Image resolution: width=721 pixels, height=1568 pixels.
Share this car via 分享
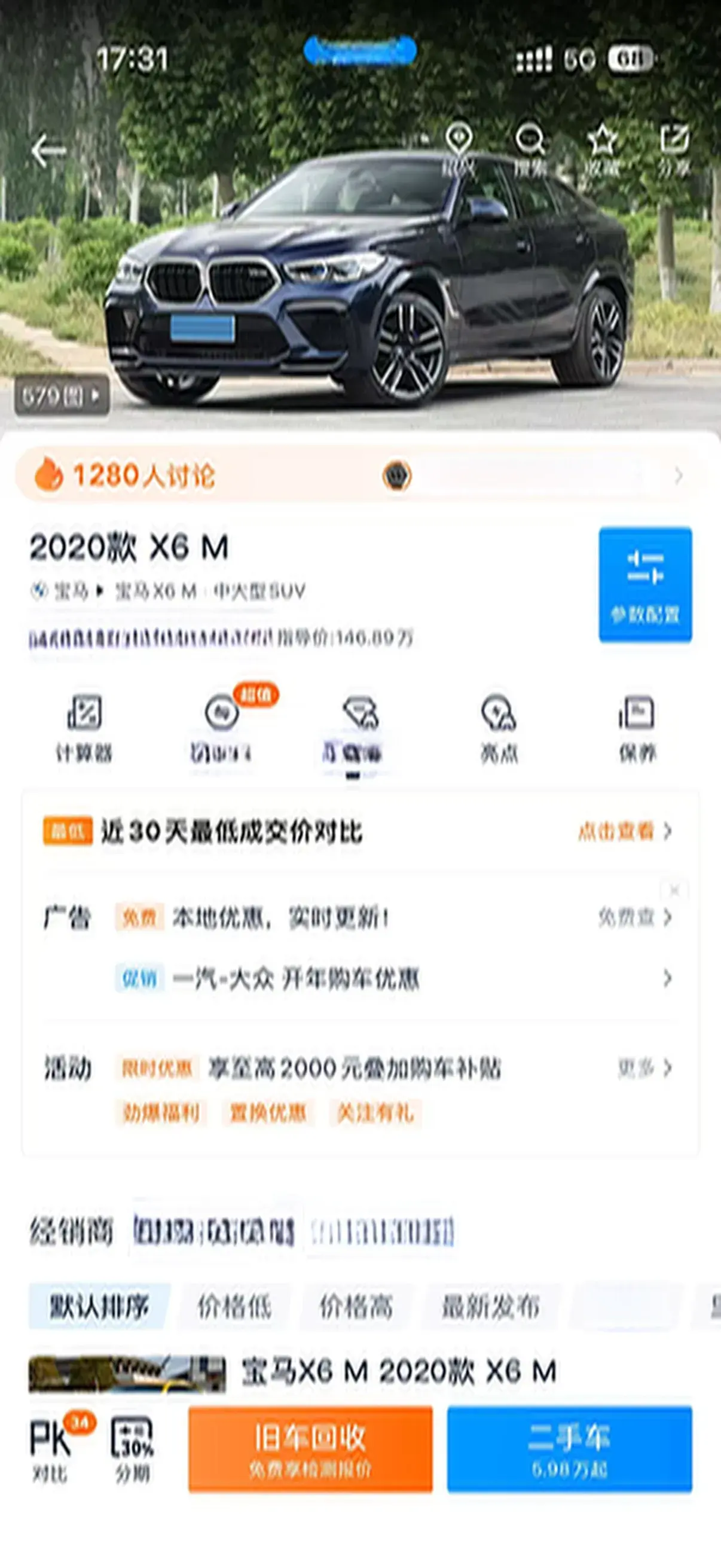tap(674, 149)
